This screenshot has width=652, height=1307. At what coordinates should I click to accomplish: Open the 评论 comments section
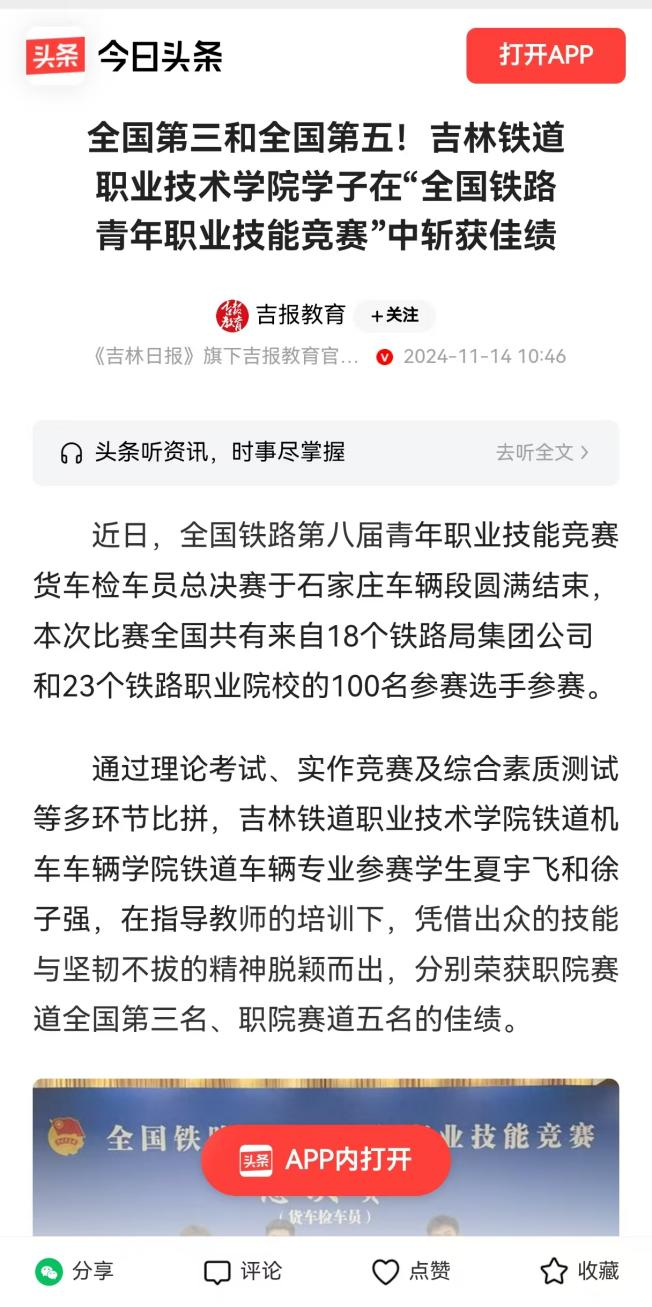coord(243,1271)
